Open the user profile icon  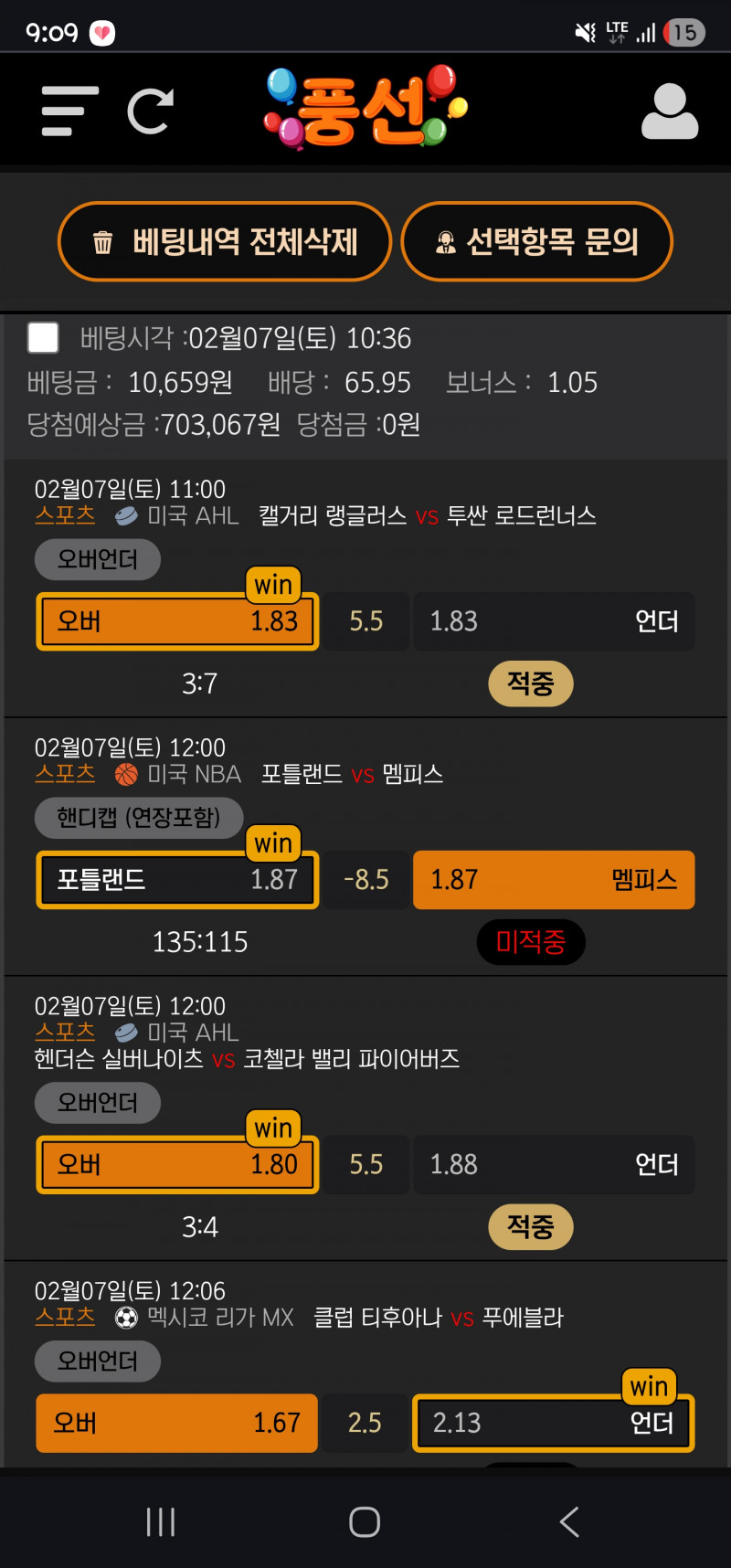[x=669, y=111]
